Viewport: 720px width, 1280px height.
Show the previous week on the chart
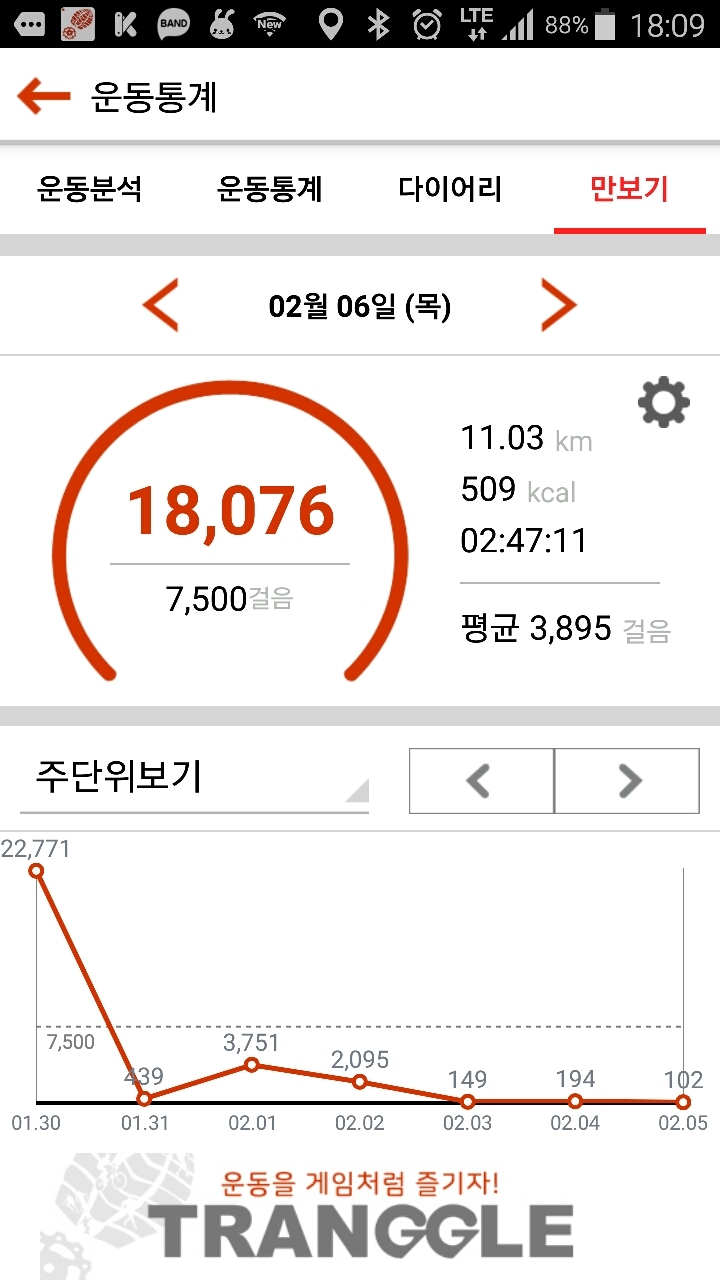(x=481, y=781)
